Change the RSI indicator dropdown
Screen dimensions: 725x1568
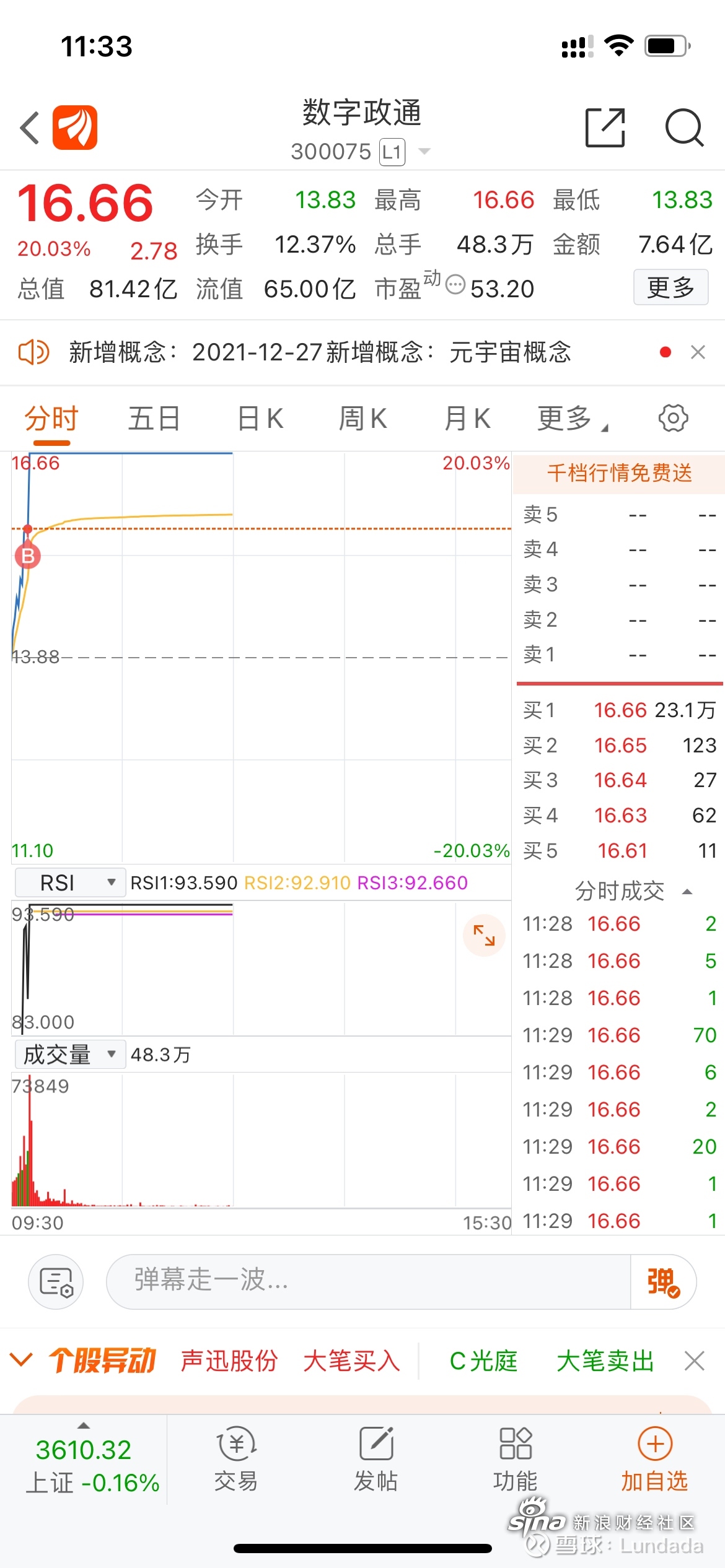pyautogui.click(x=69, y=882)
